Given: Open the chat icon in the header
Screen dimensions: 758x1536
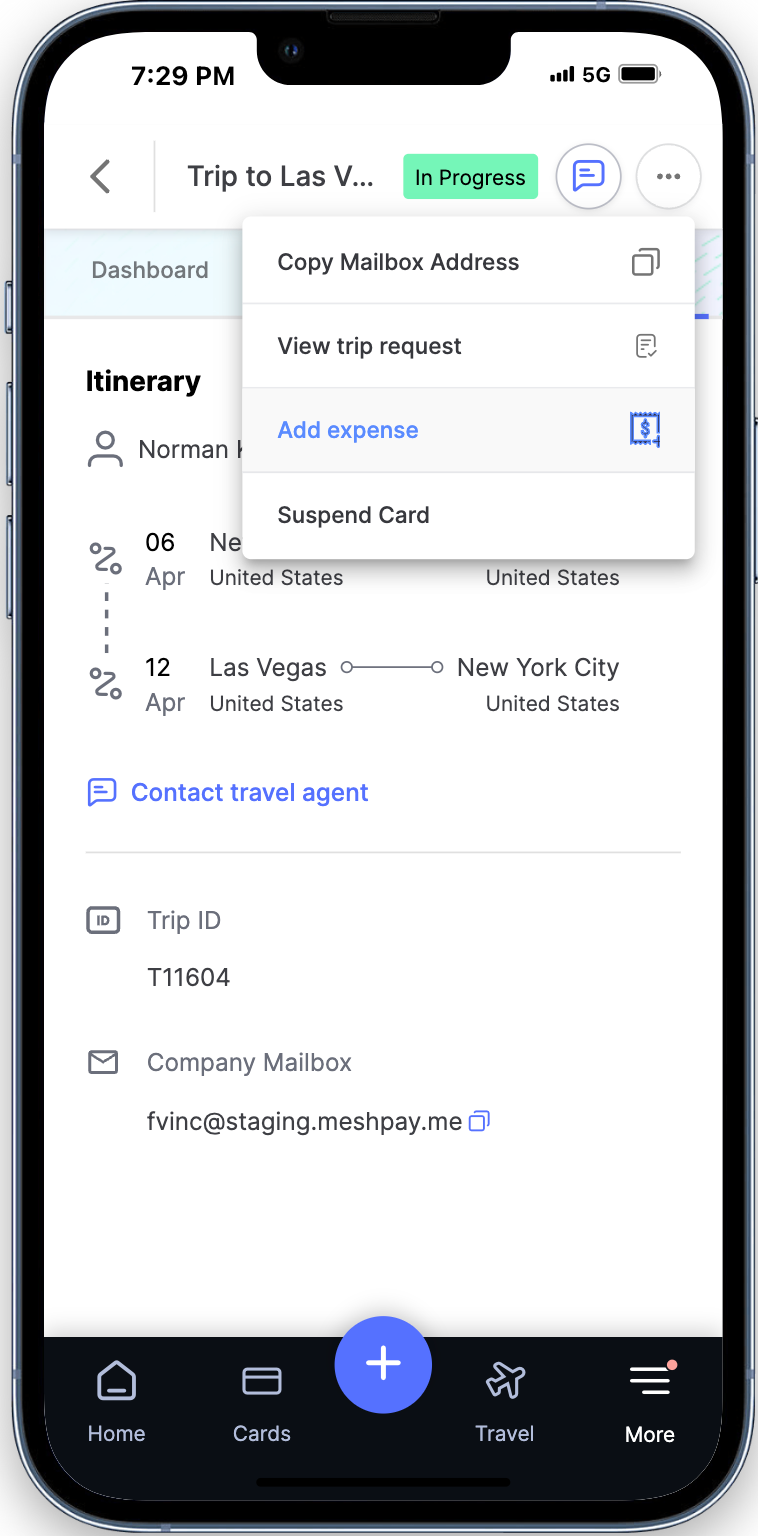Looking at the screenshot, I should [x=588, y=177].
